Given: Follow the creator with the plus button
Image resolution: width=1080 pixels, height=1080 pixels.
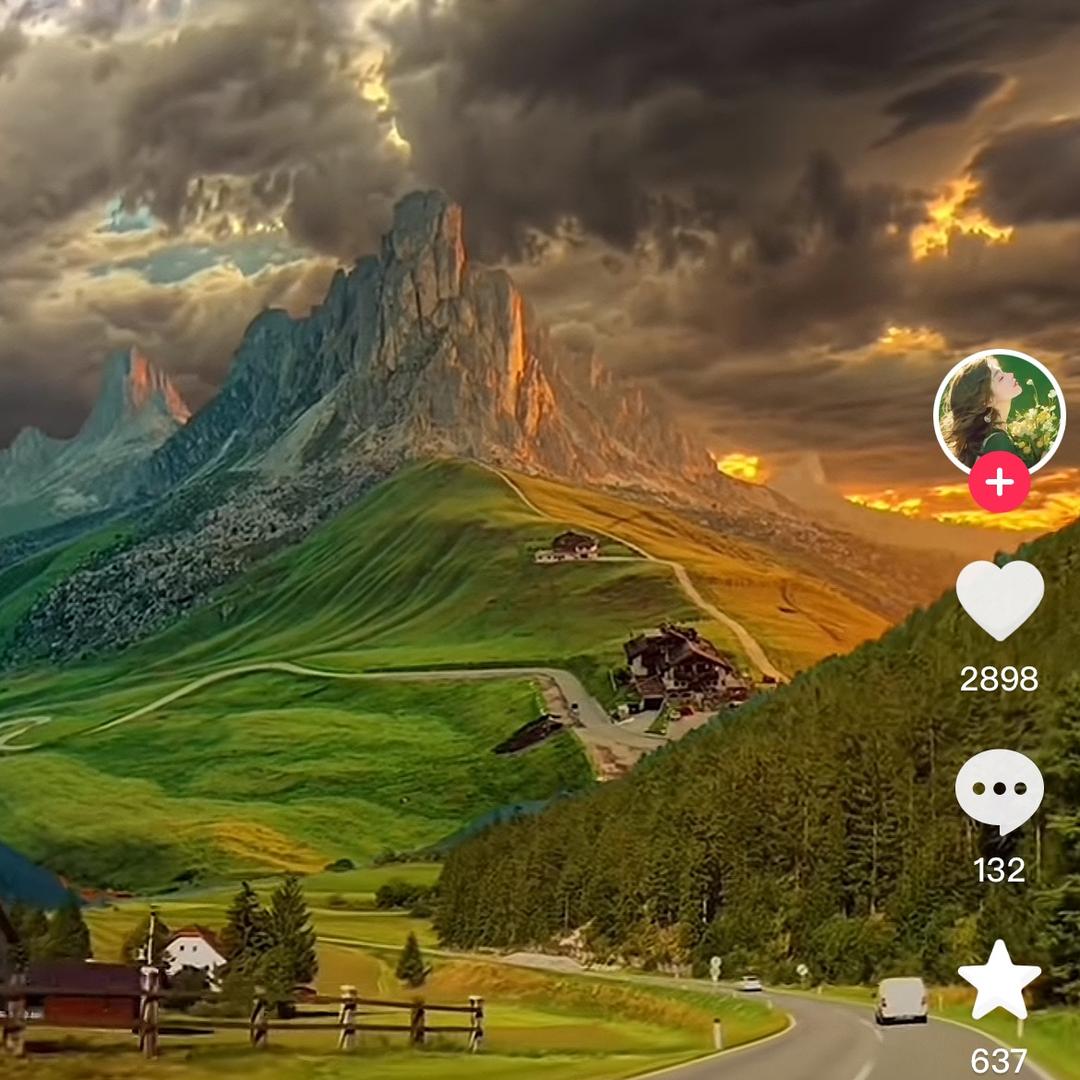Looking at the screenshot, I should point(999,482).
